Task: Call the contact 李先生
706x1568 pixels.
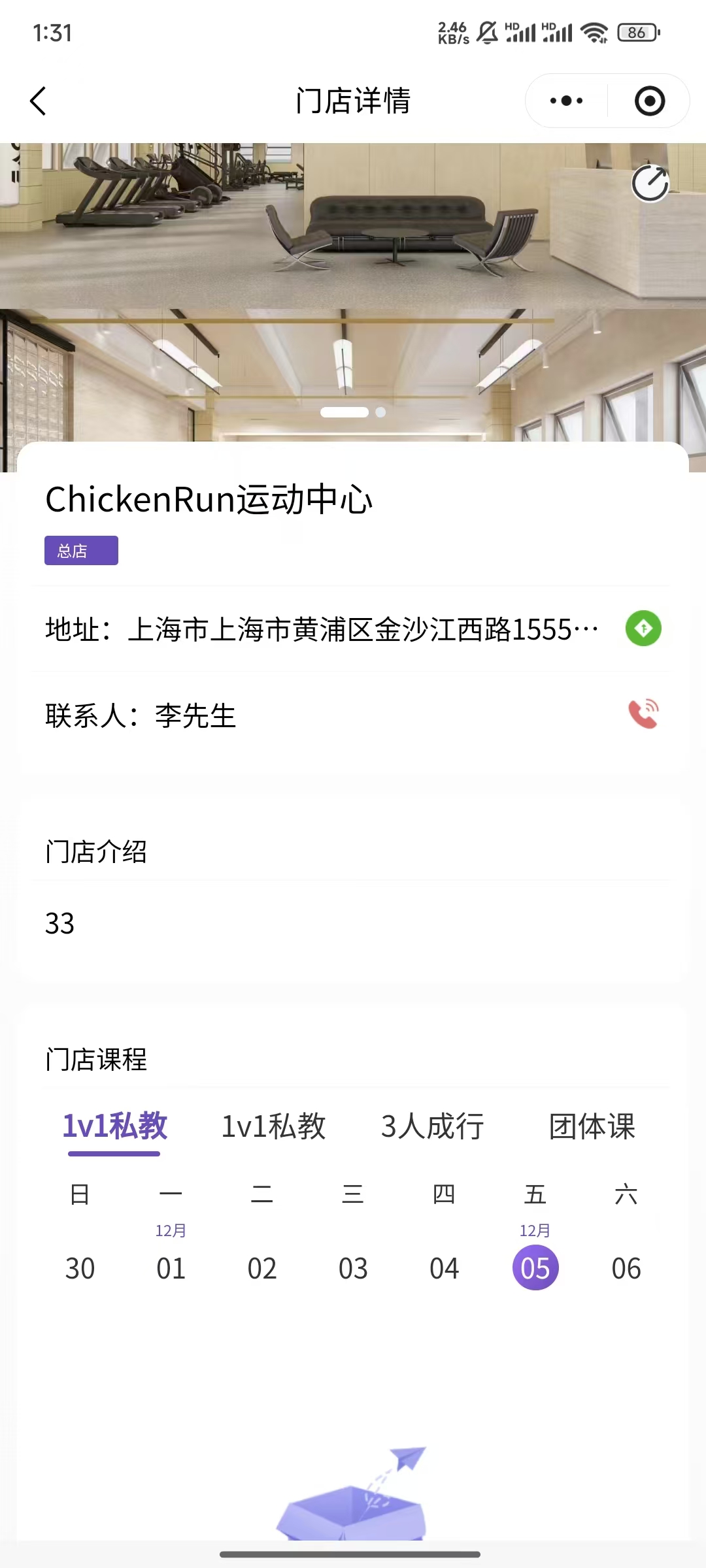Action: pyautogui.click(x=643, y=714)
